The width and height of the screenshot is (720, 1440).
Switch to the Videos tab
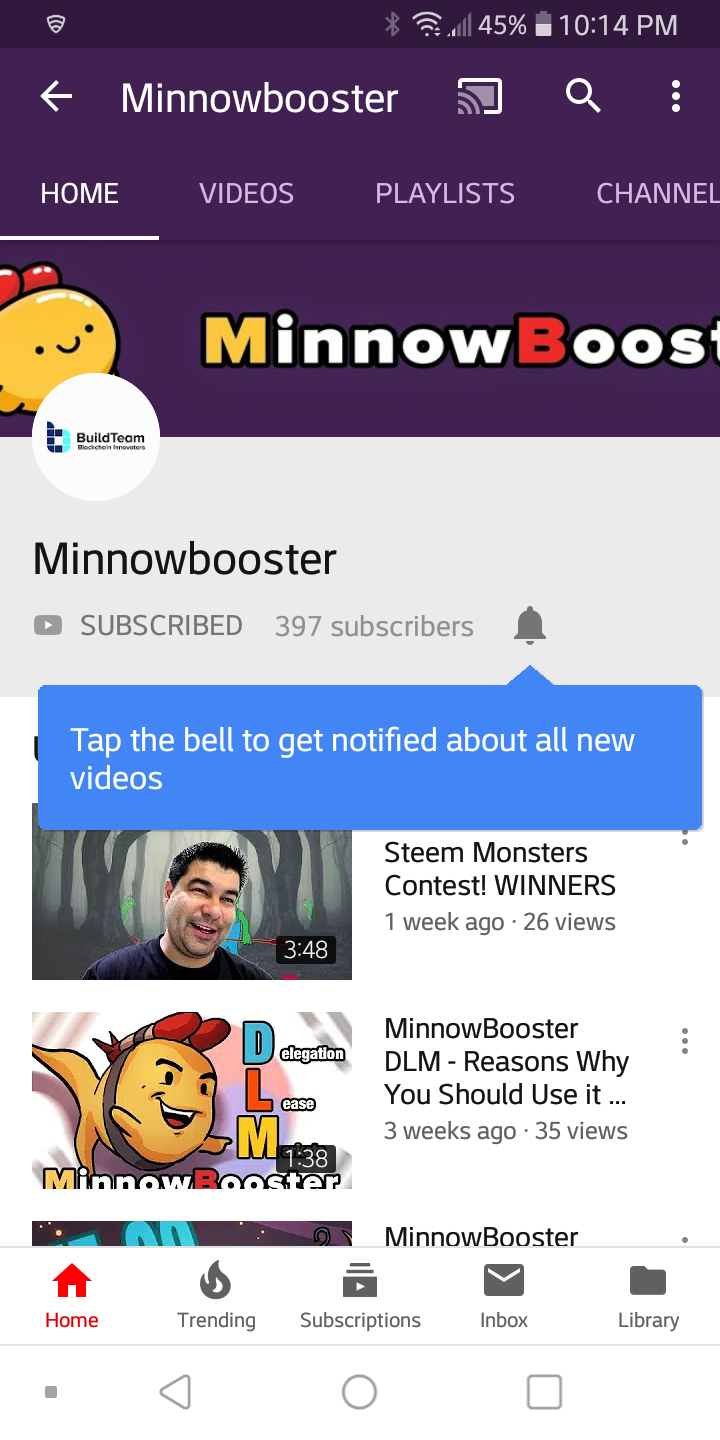click(246, 193)
